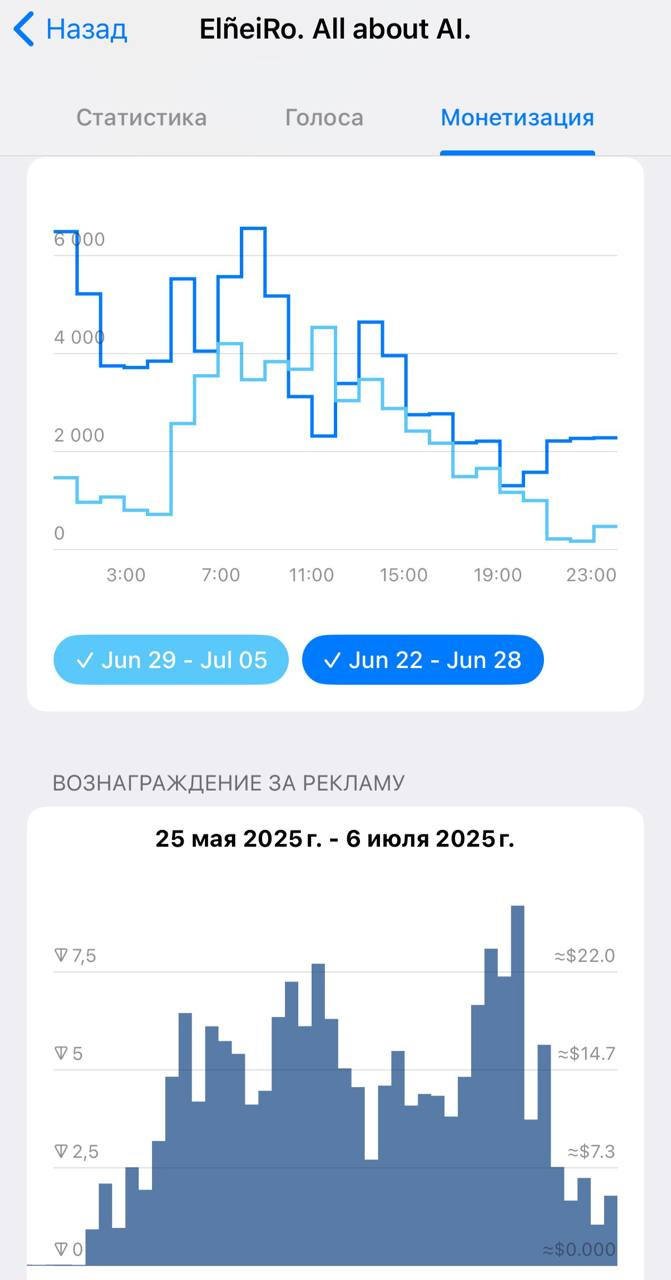The width and height of the screenshot is (671, 1280).
Task: Open the Голоса tab
Action: click(x=324, y=118)
